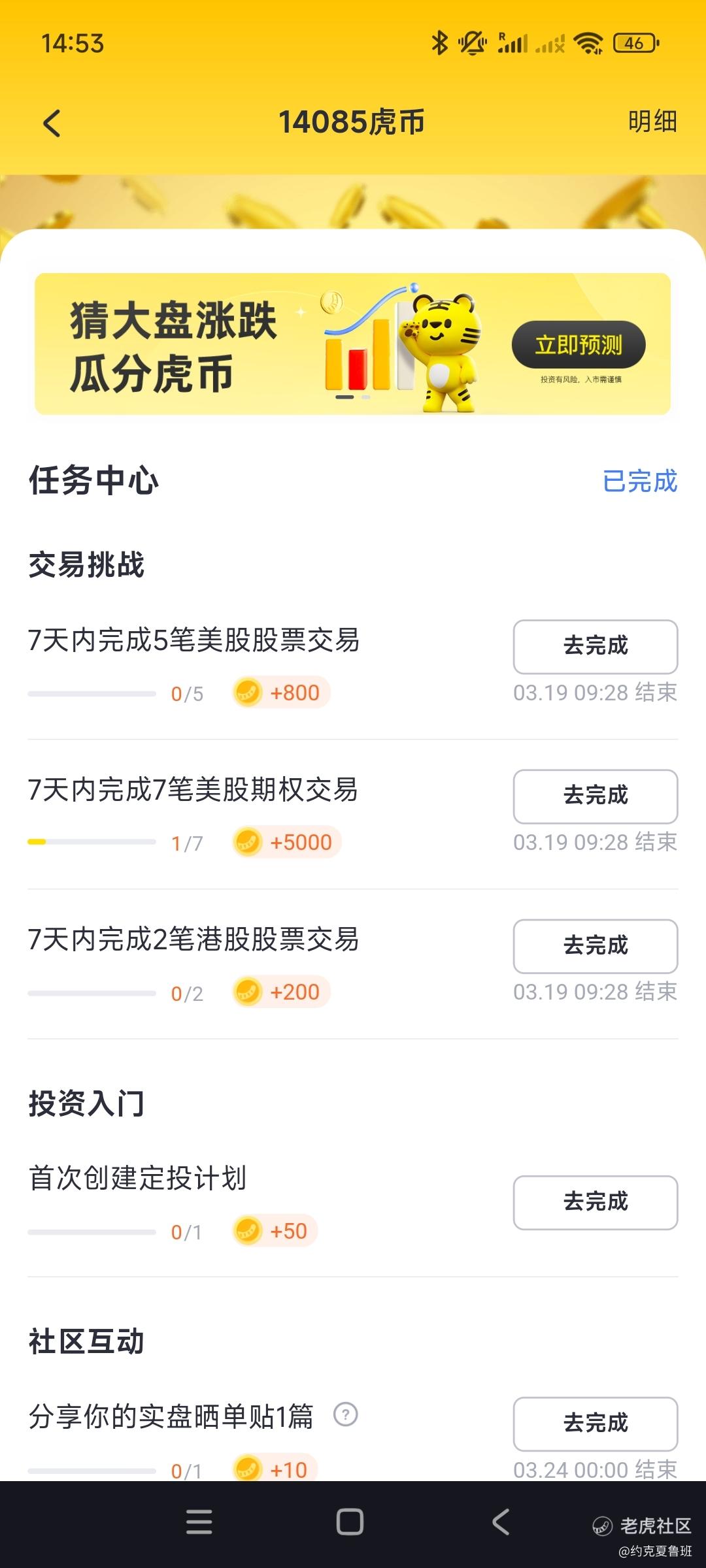This screenshot has height=1568, width=706.
Task: Open the 已完成 completed tasks list
Action: 639,481
